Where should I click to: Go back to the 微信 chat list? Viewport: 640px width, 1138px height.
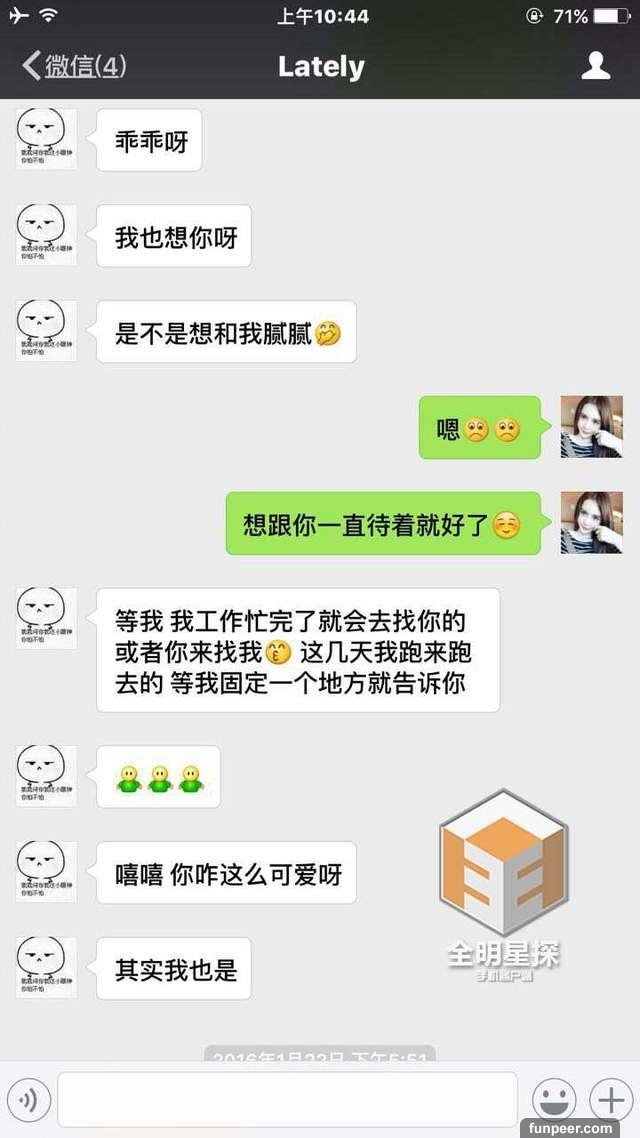coord(73,66)
